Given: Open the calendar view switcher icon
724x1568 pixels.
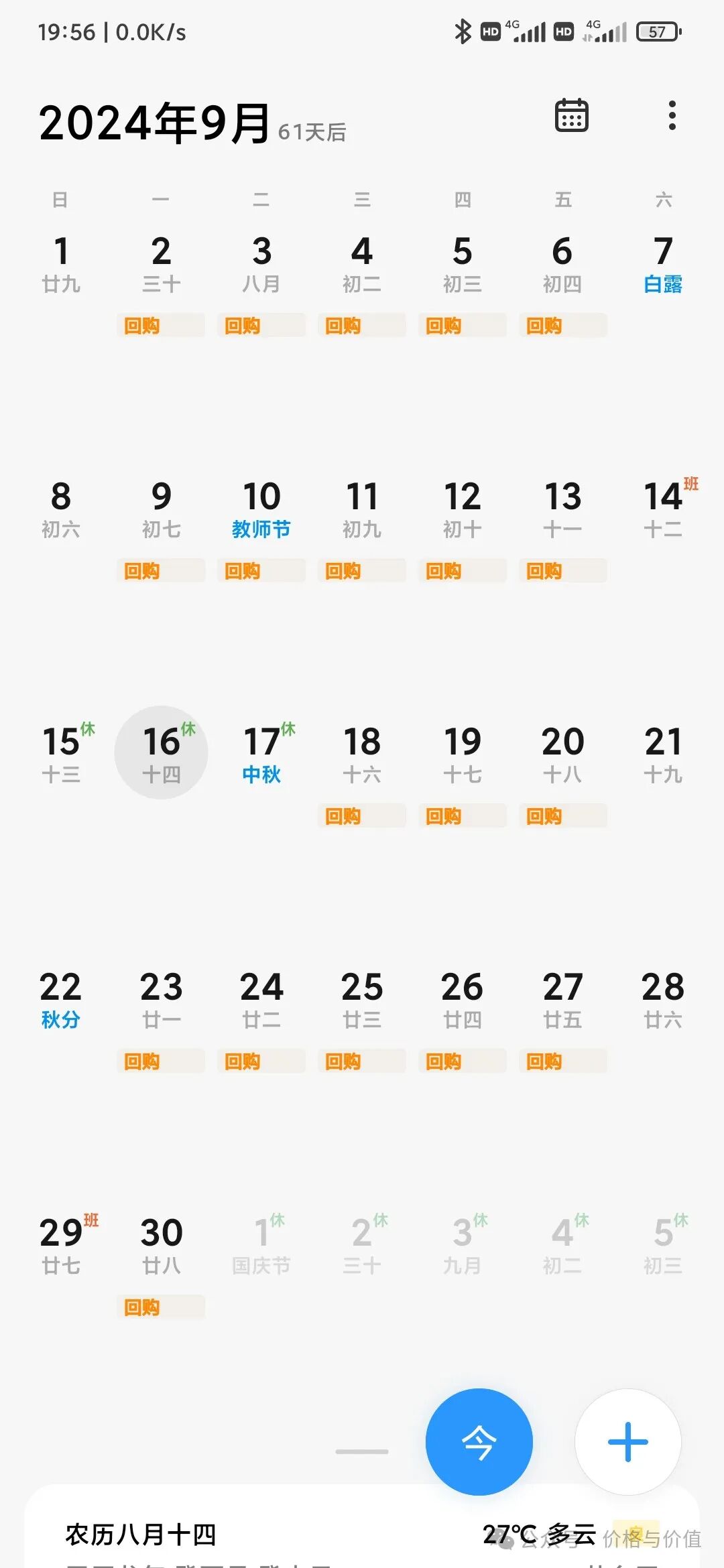Looking at the screenshot, I should (571, 115).
